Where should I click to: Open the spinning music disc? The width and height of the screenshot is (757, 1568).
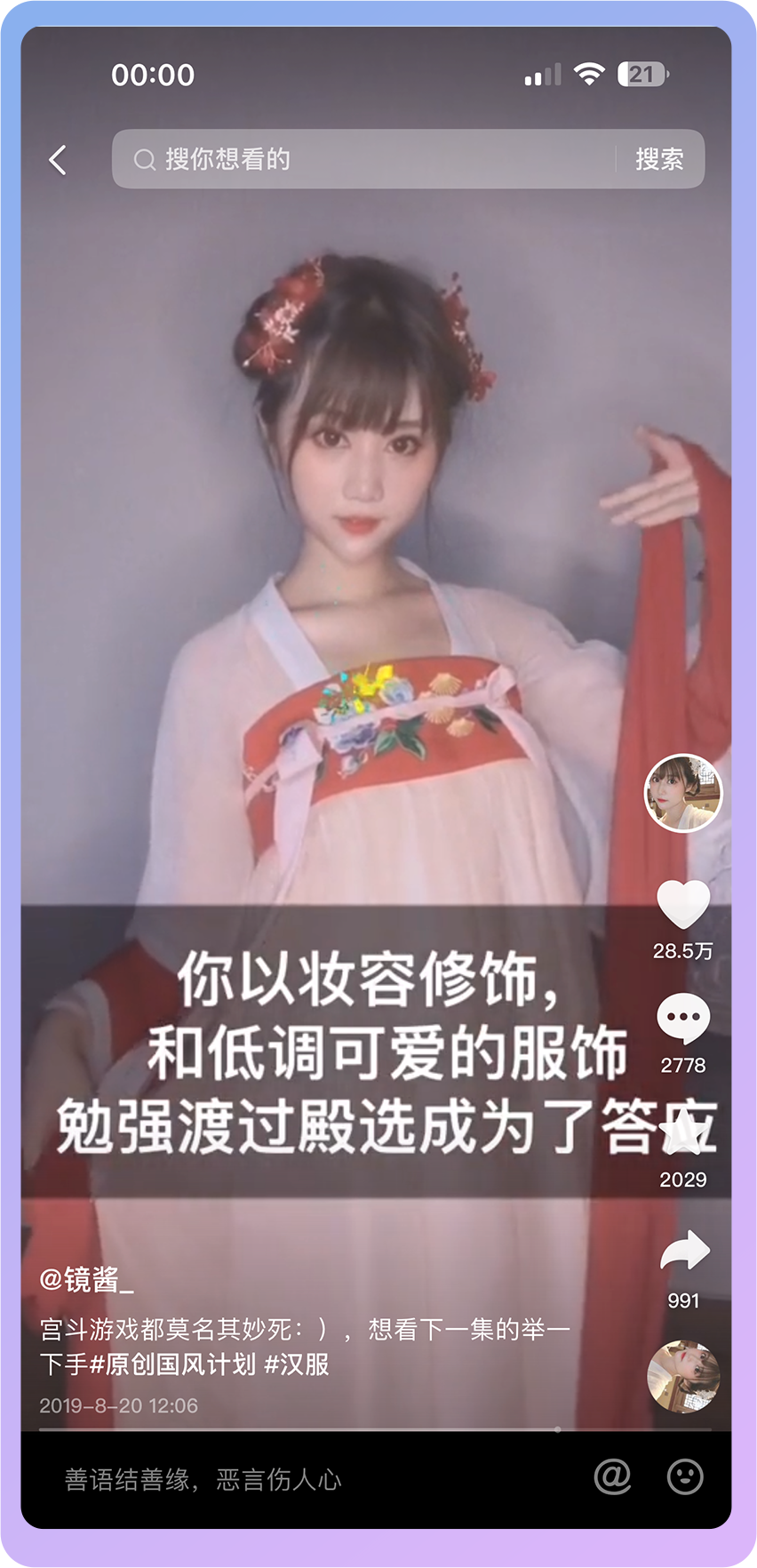tap(682, 1376)
